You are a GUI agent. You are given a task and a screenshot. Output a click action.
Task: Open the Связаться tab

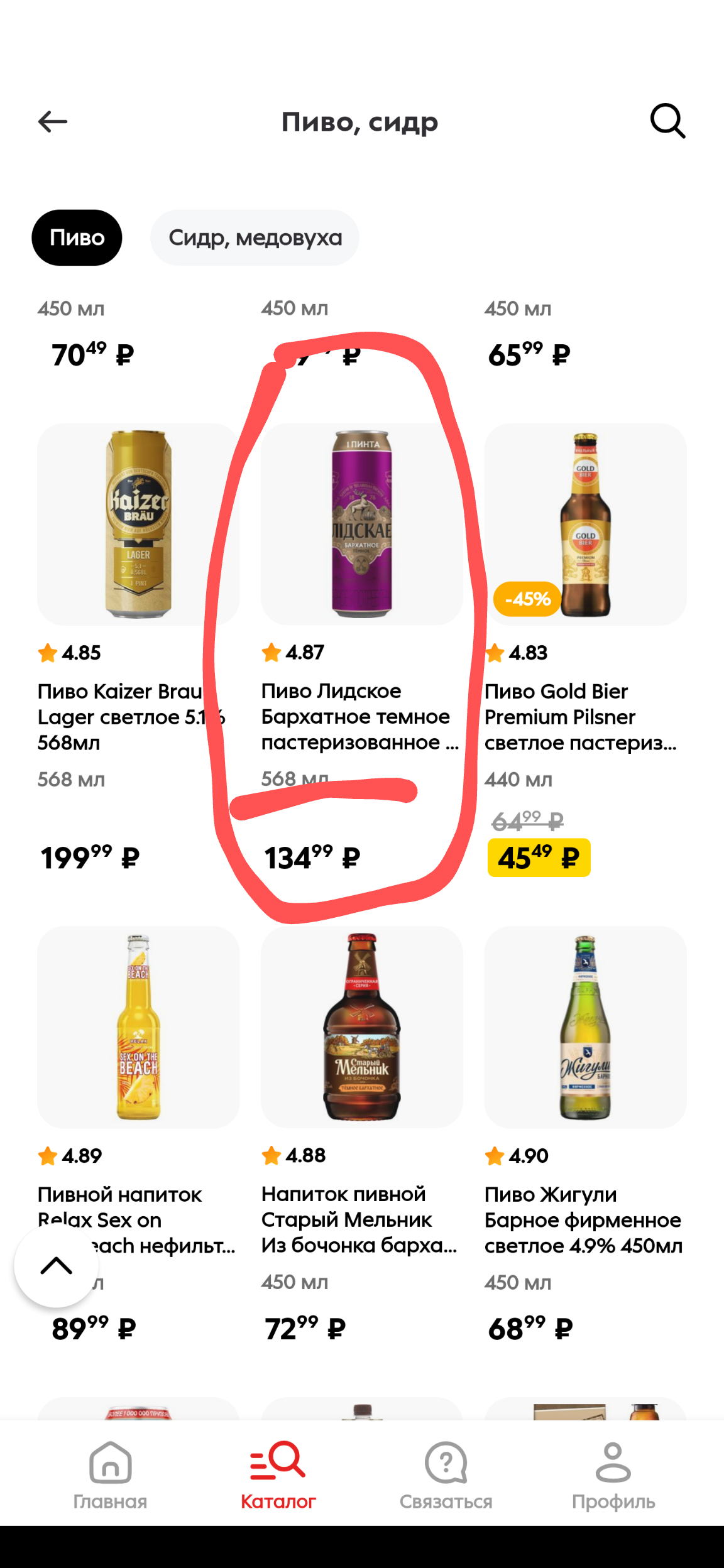446,1475
